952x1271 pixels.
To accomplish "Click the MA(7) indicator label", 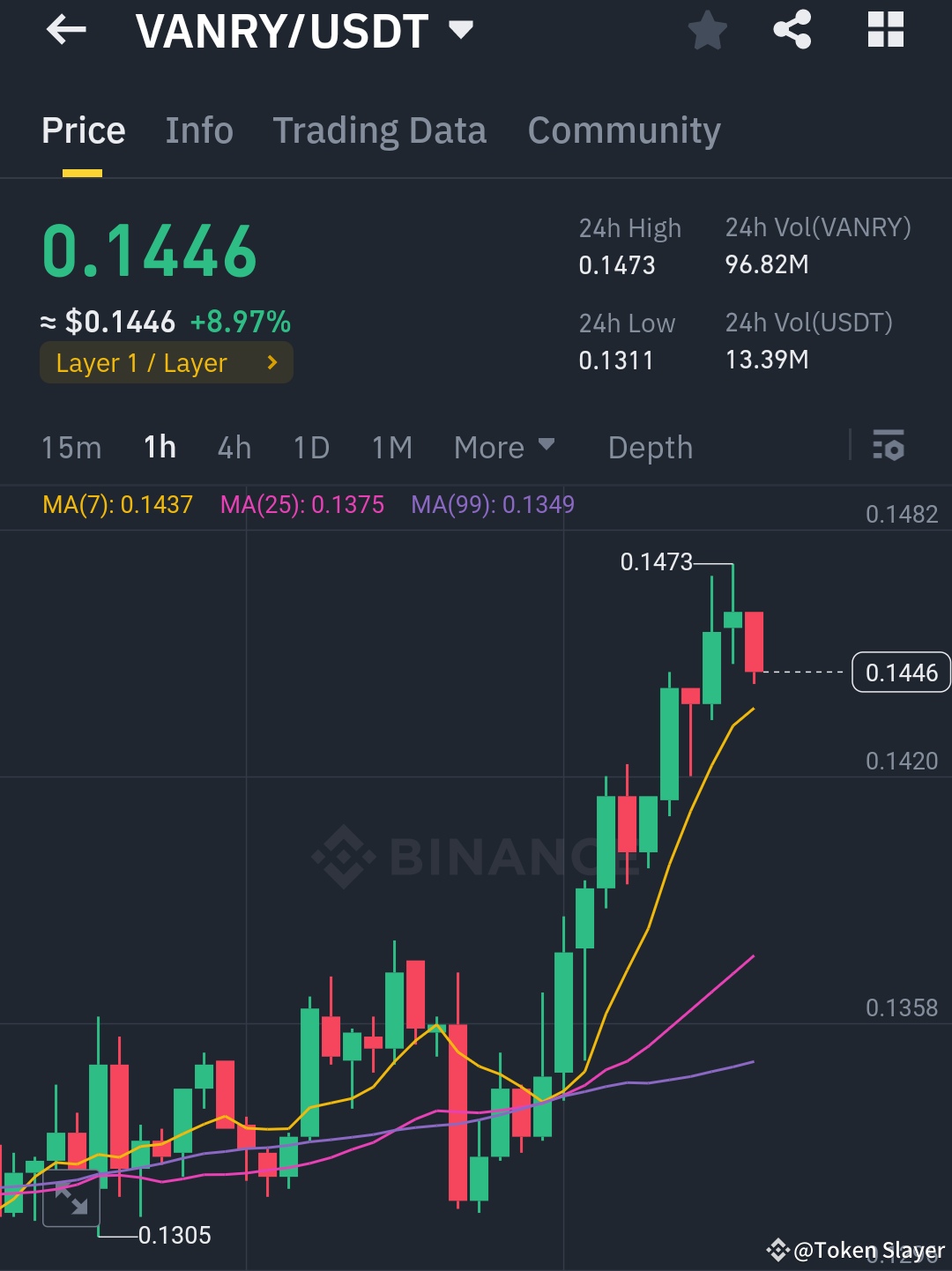I will pyautogui.click(x=117, y=504).
